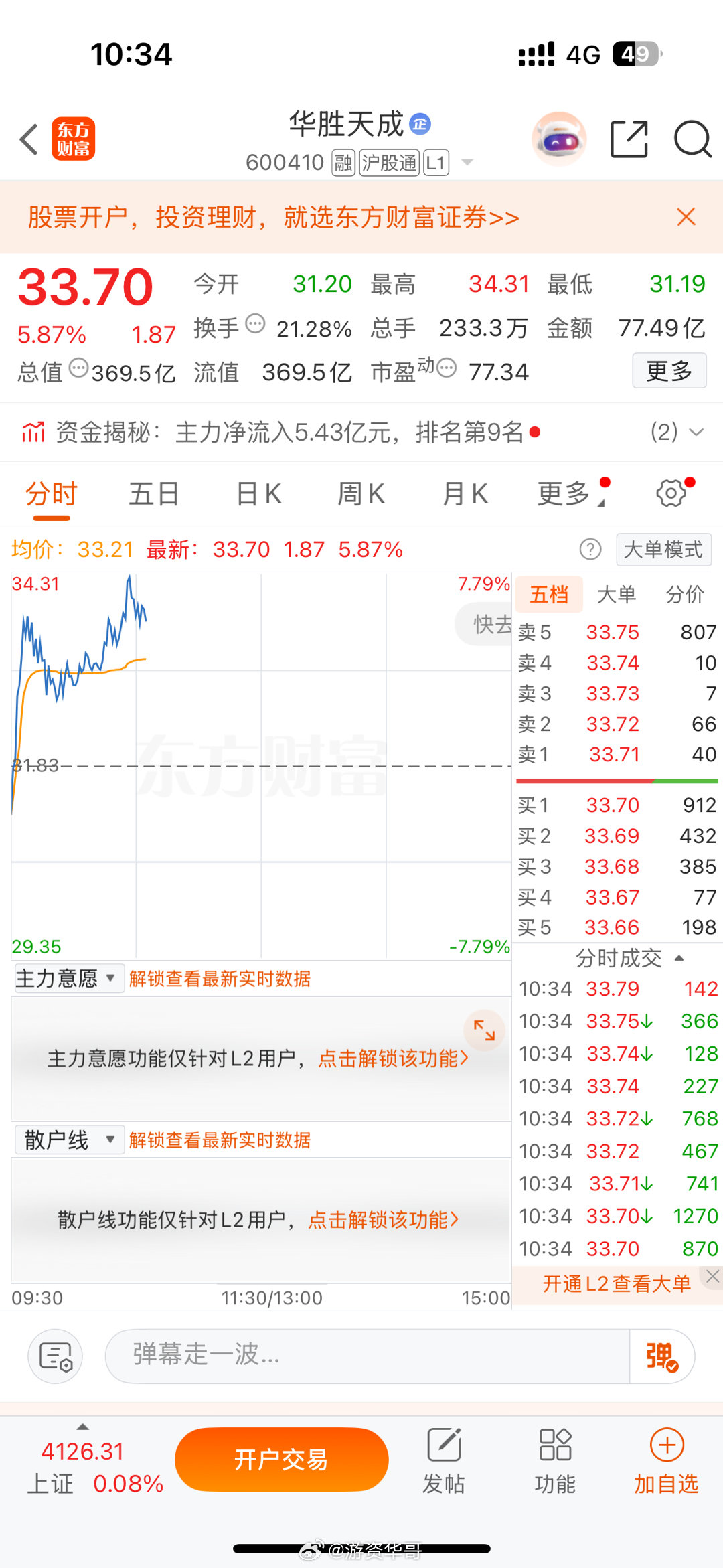Open the AI assistant robot avatar
The height and width of the screenshot is (1568, 723).
[x=557, y=137]
